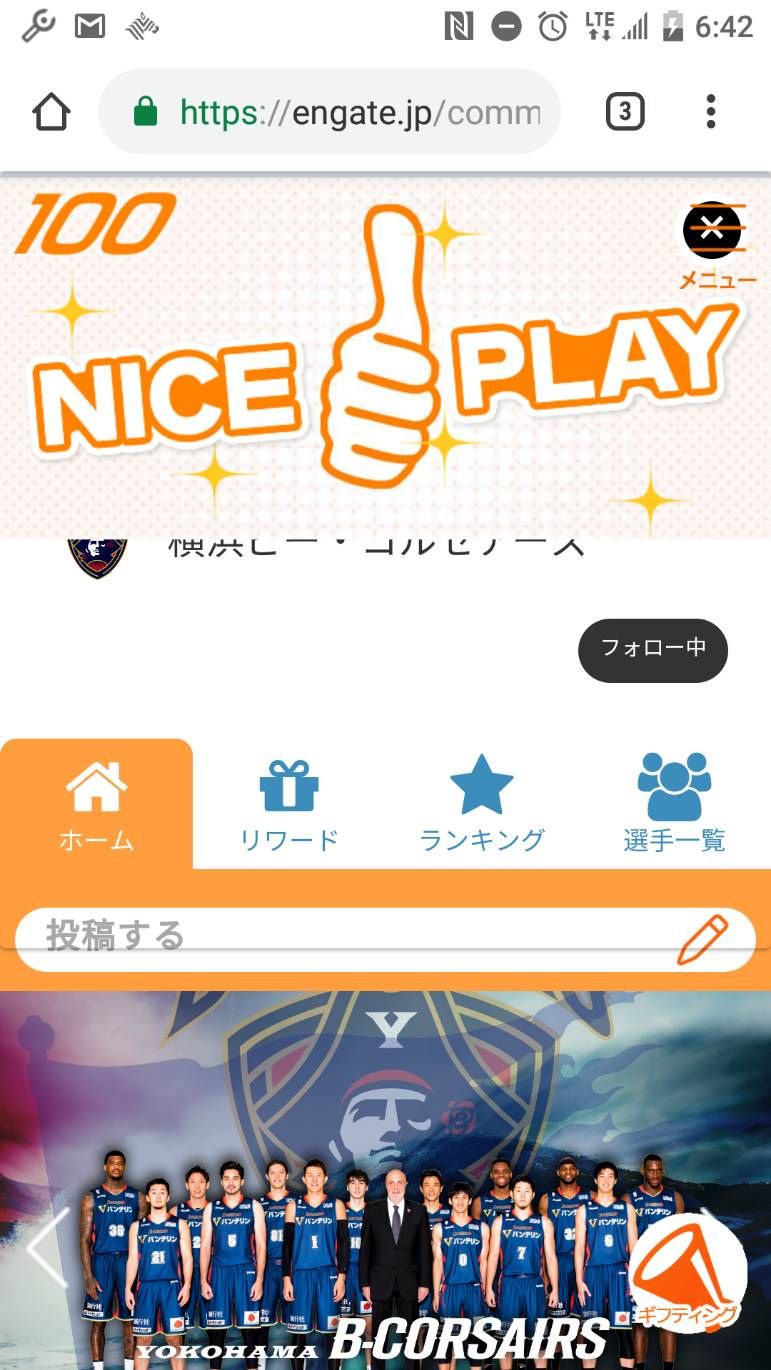Switch to the リワード tab

[x=289, y=805]
